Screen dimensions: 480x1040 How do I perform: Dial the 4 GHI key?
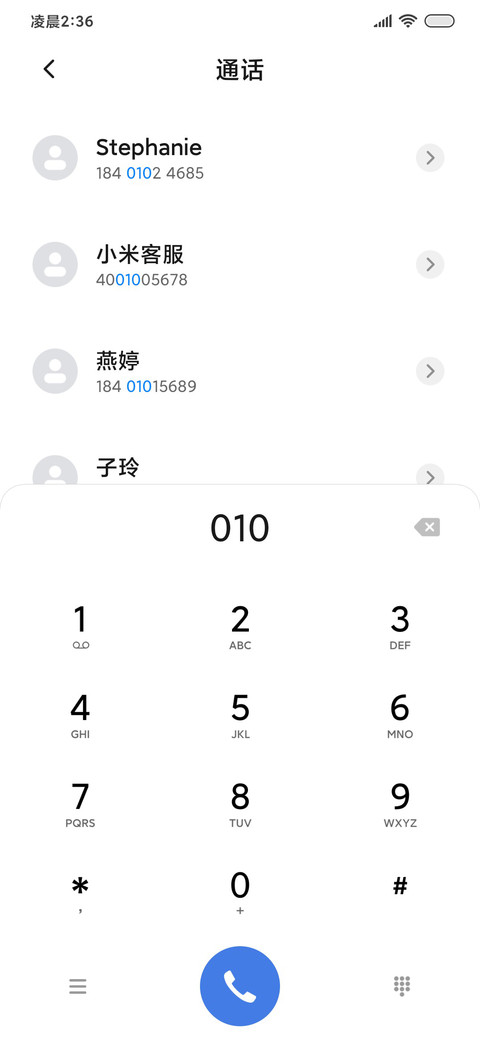(80, 716)
